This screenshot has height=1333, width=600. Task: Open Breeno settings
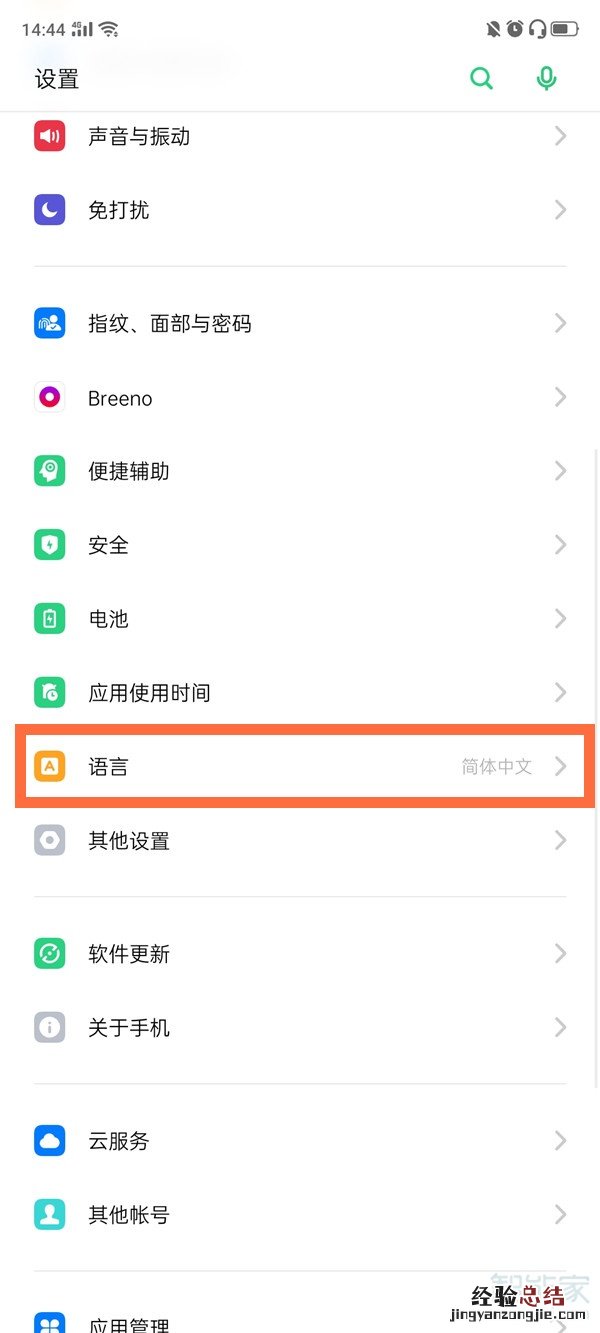tap(300, 398)
